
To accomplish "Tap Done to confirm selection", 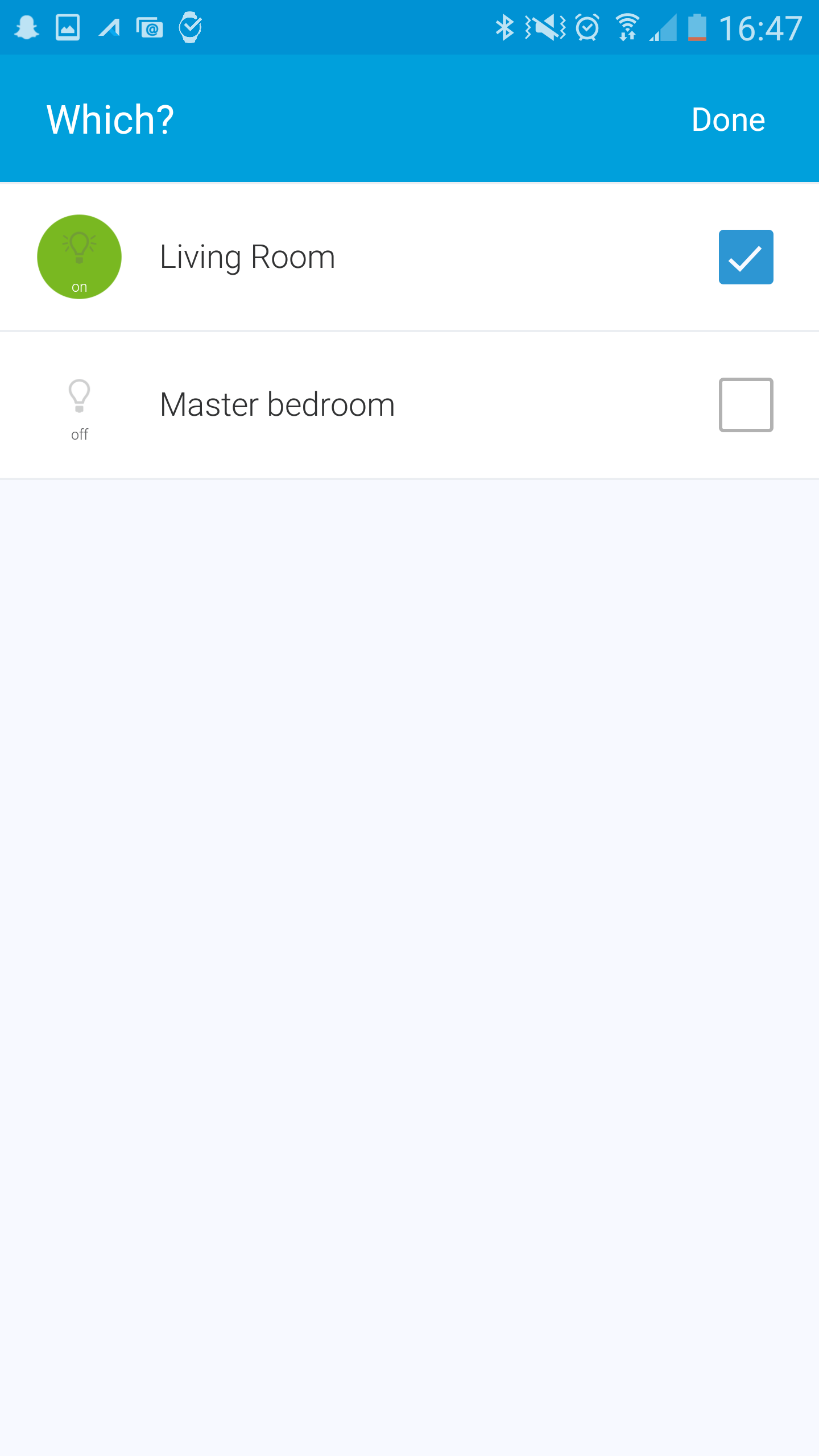I will [x=729, y=119].
